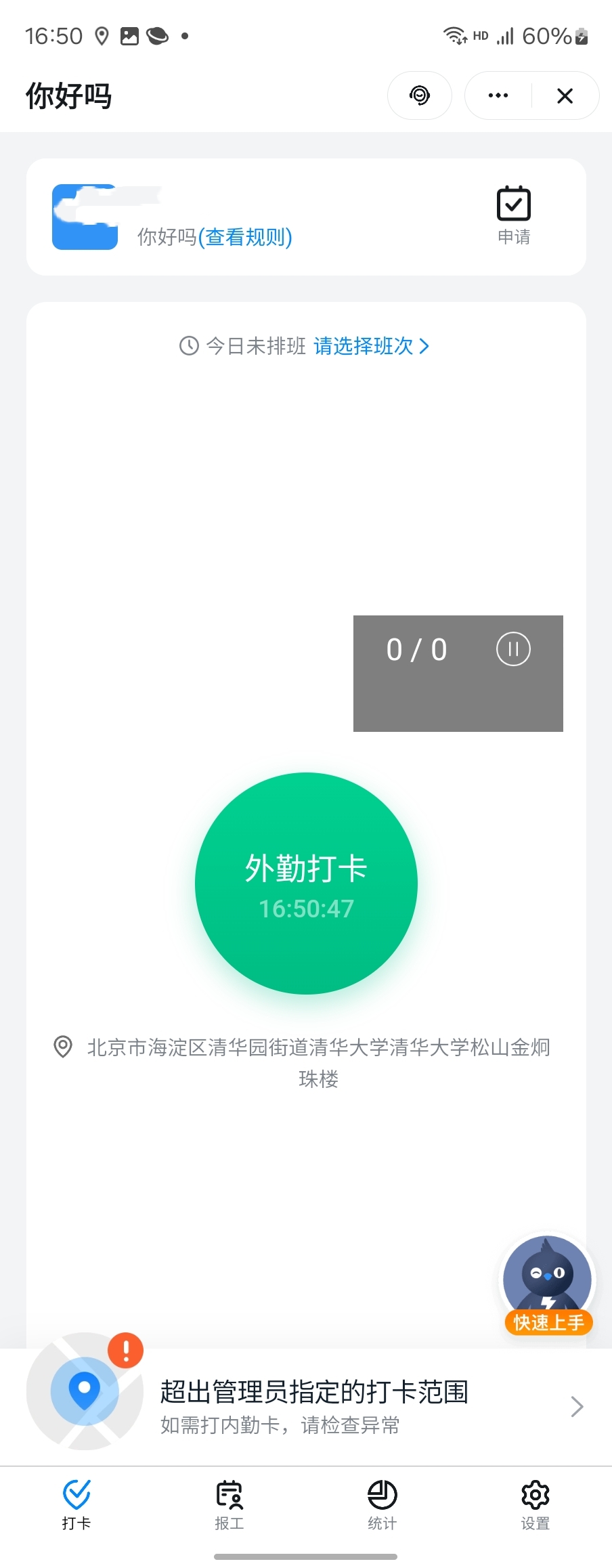Tap the customer service headset icon
The image size is (612, 1568).
[420, 96]
